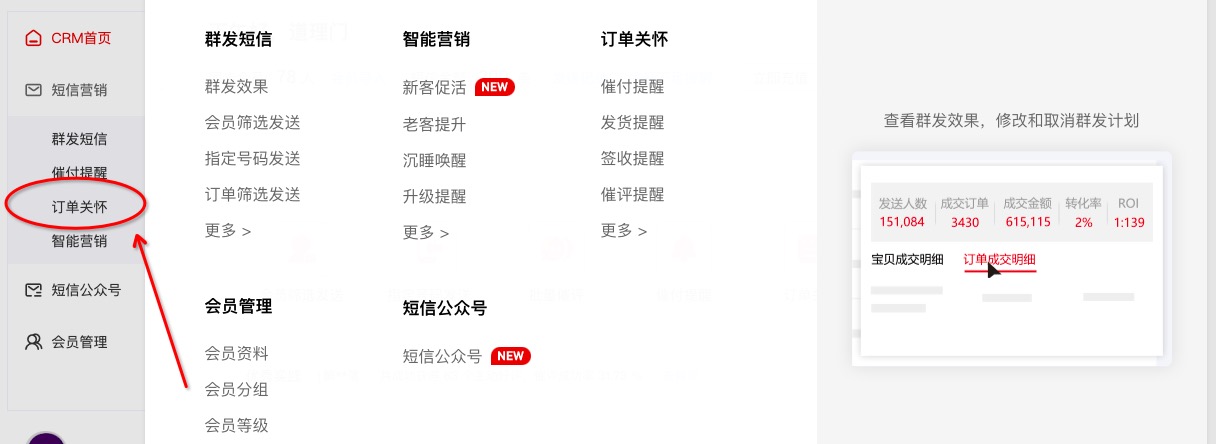
Task: Choose 签收提醒
Action: pyautogui.click(x=632, y=159)
